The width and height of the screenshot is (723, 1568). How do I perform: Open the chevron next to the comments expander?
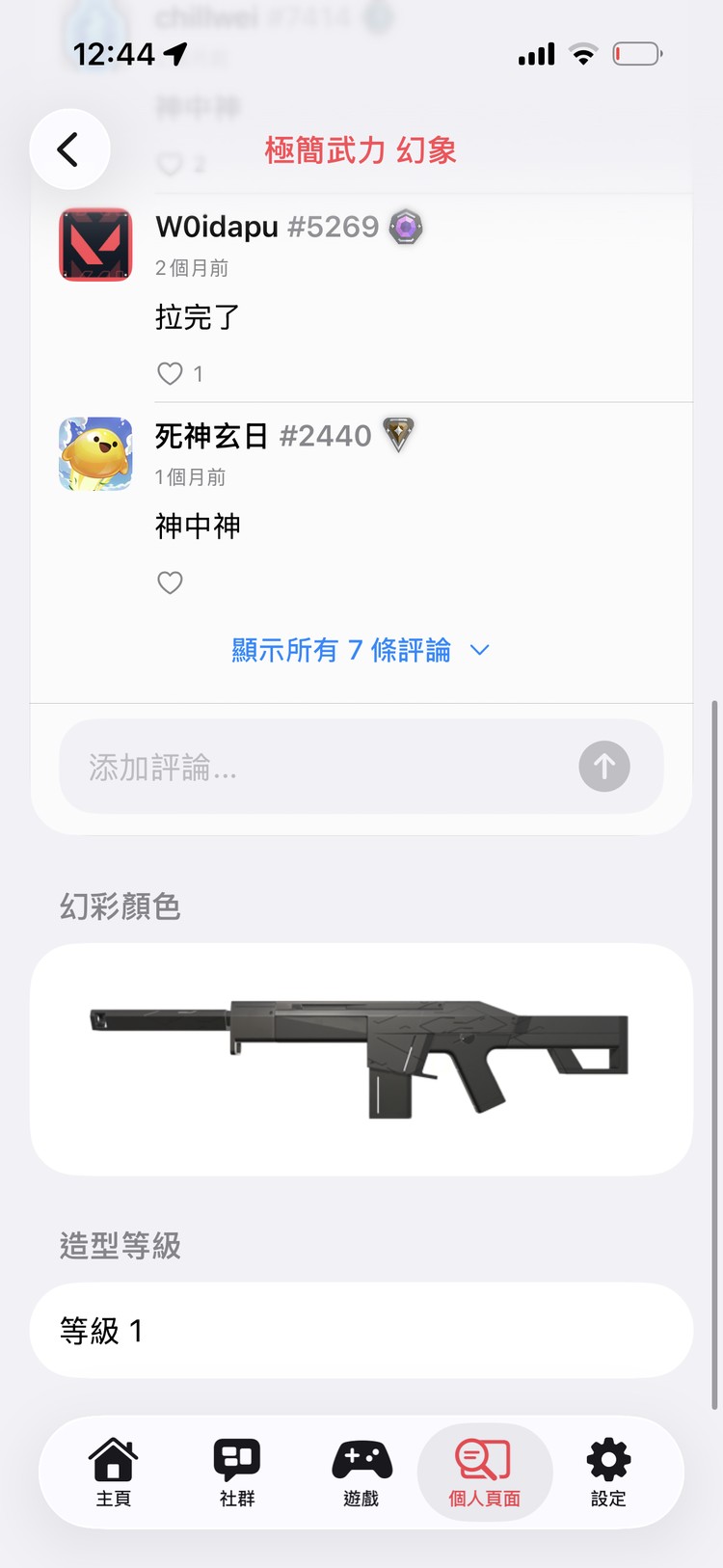coord(479,650)
